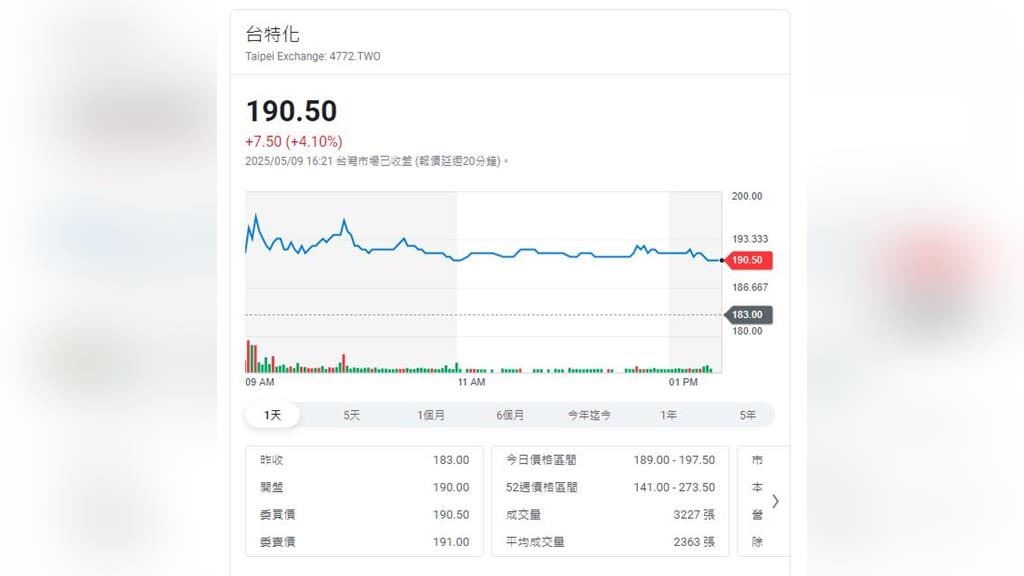
Task: Show the 1個月 price chart
Action: click(x=431, y=415)
